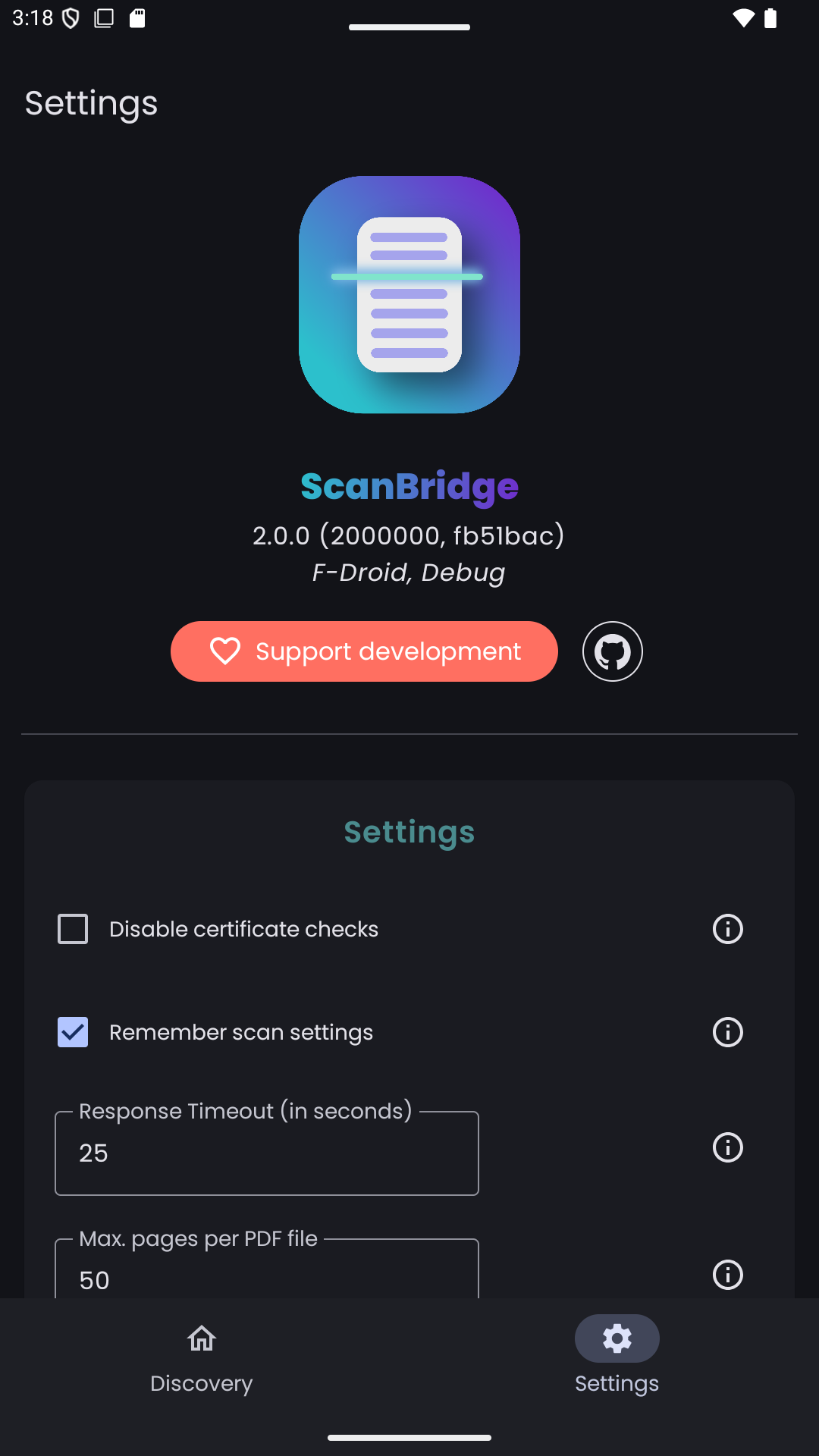This screenshot has width=819, height=1456.
Task: Uncheck Remember scan settings
Action: point(73,1032)
